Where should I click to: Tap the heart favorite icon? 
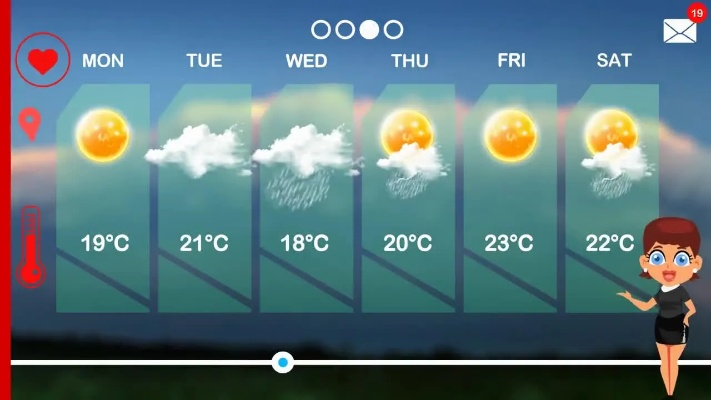click(42, 60)
